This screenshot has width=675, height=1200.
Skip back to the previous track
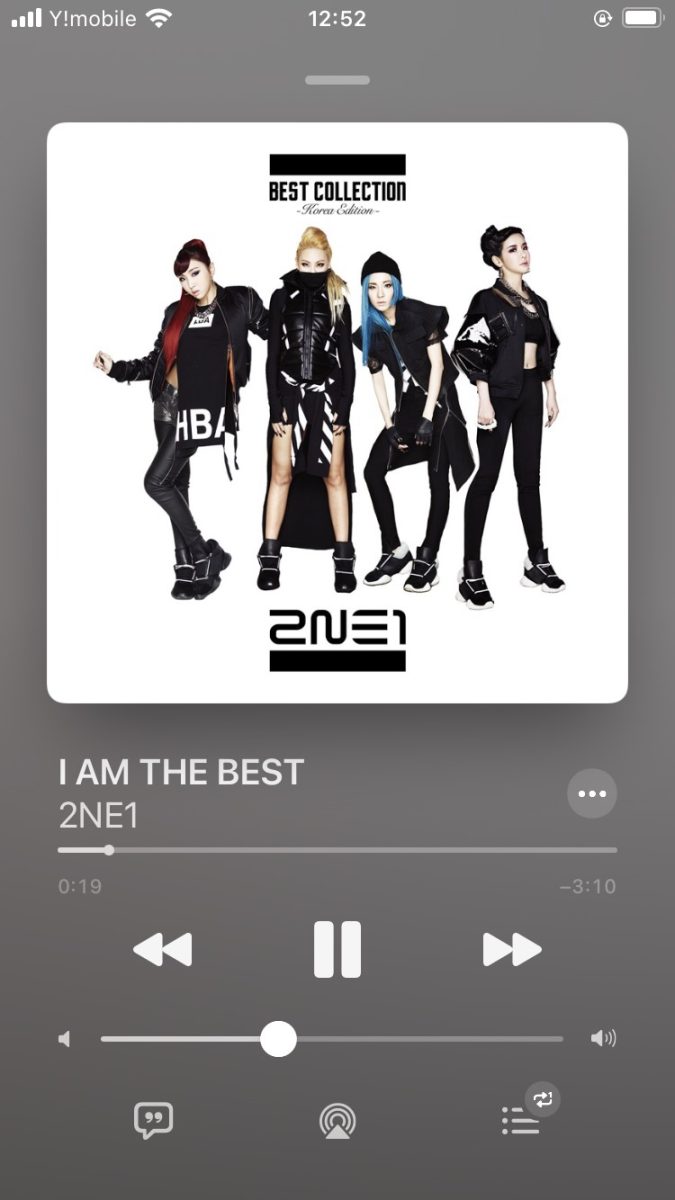click(162, 949)
